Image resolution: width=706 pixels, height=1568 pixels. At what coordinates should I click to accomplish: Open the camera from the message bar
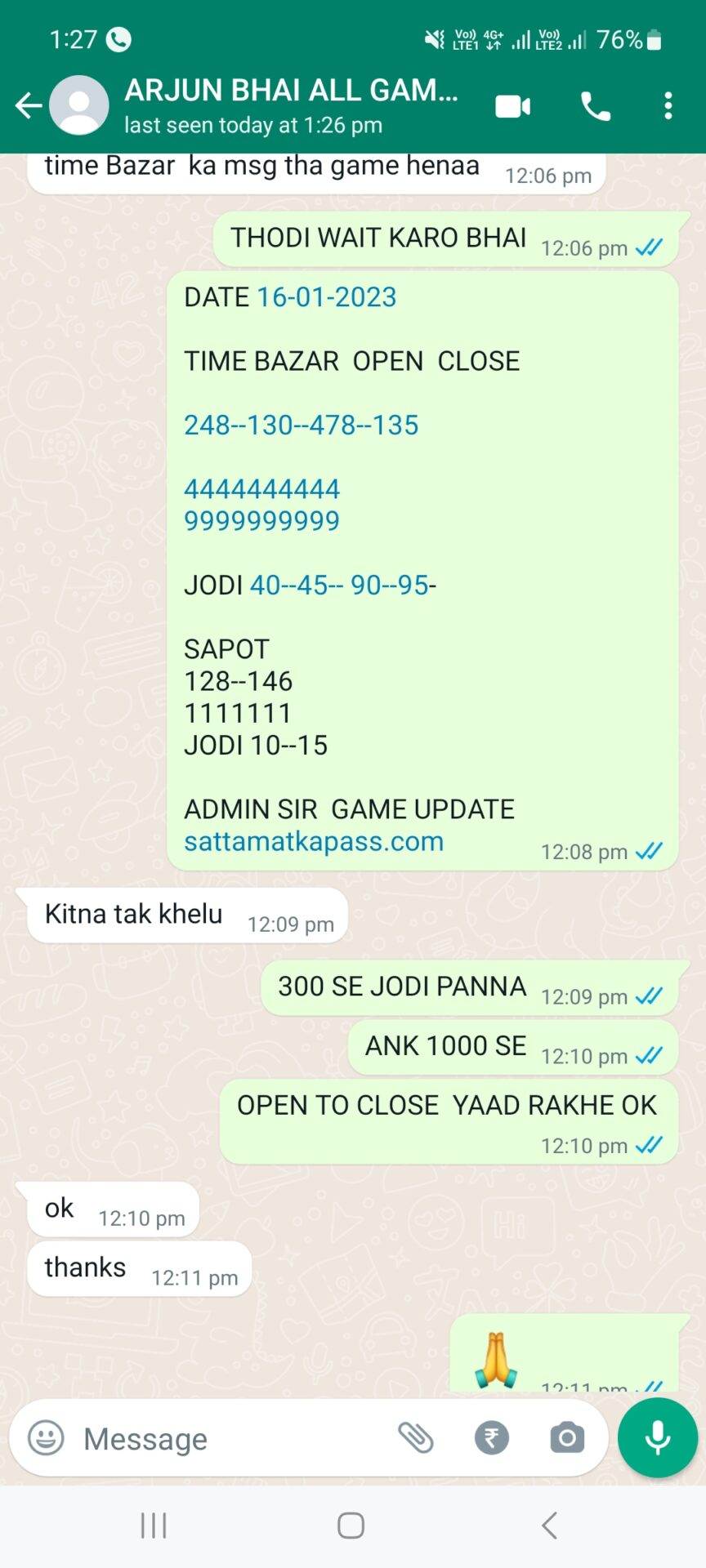coord(567,1437)
